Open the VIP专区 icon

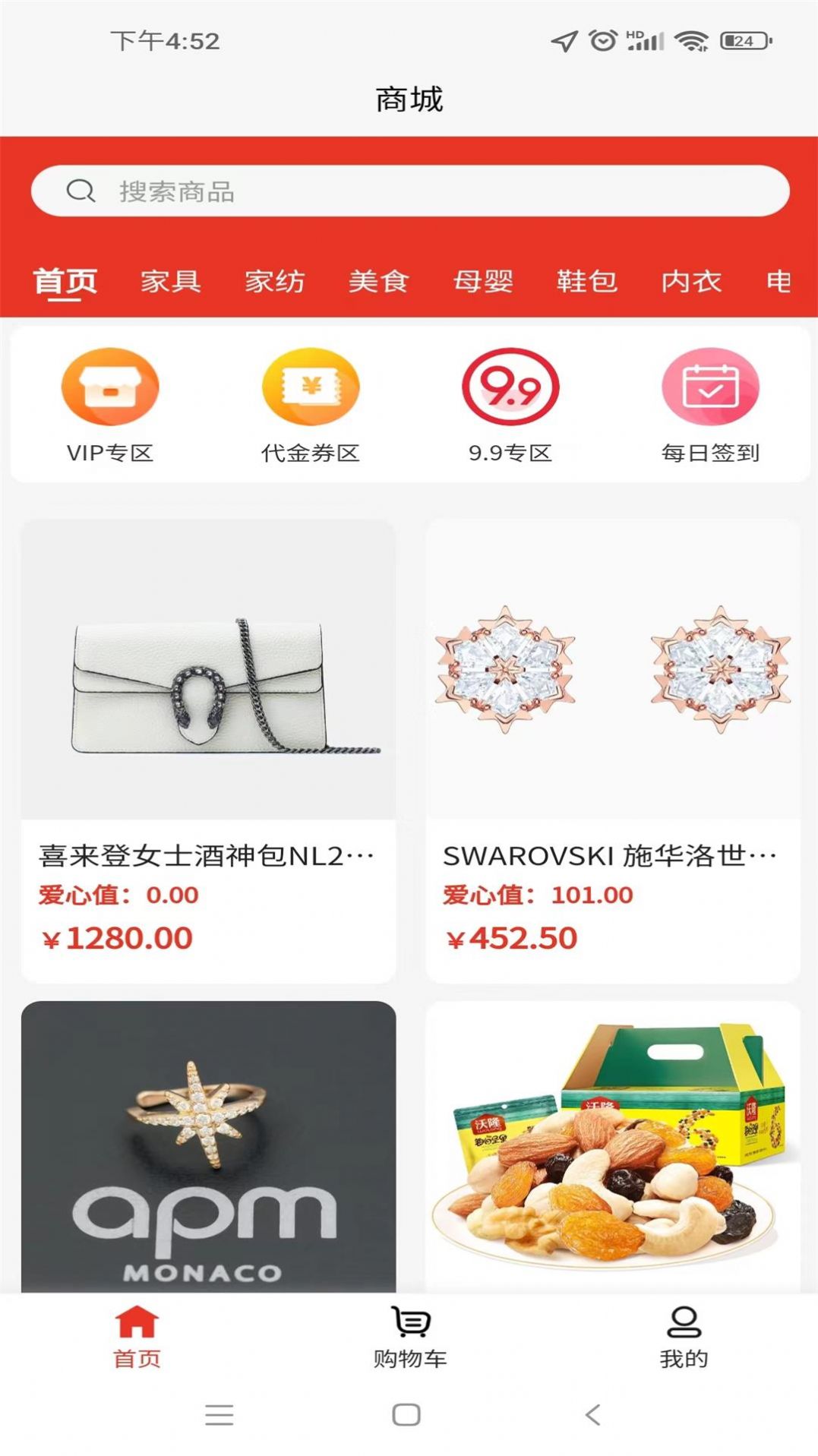[112, 386]
